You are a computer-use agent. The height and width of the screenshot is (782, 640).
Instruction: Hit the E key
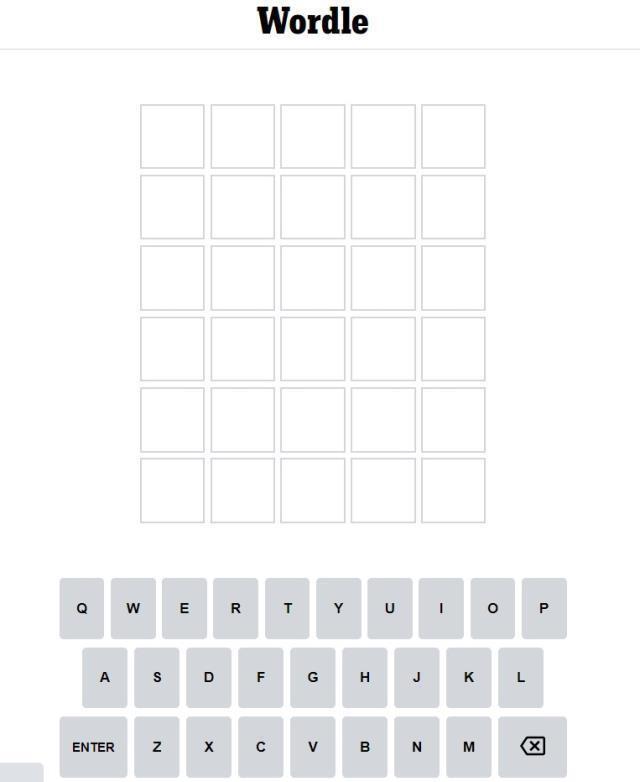(x=184, y=608)
